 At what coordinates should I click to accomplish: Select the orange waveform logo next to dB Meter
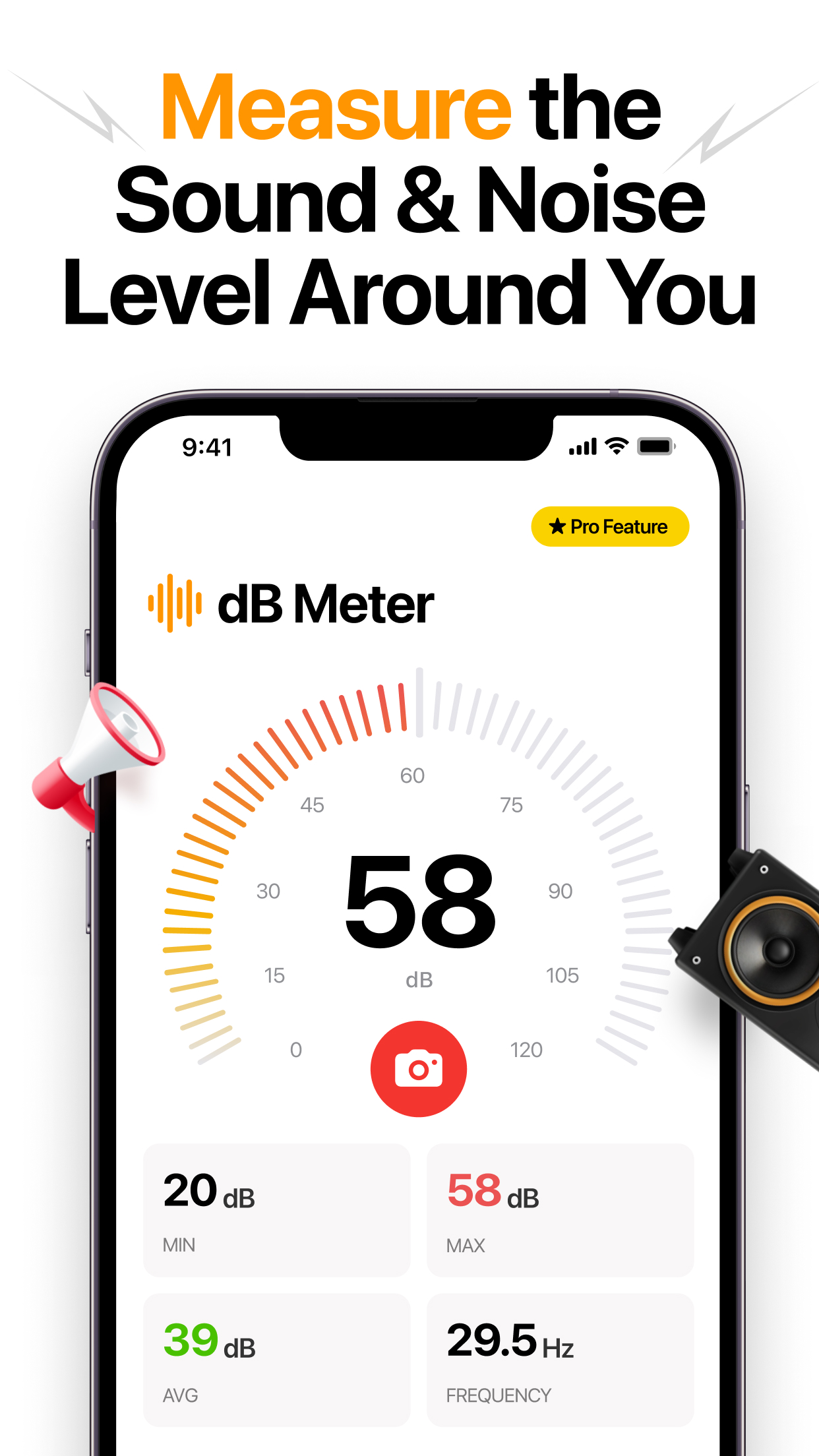(175, 601)
